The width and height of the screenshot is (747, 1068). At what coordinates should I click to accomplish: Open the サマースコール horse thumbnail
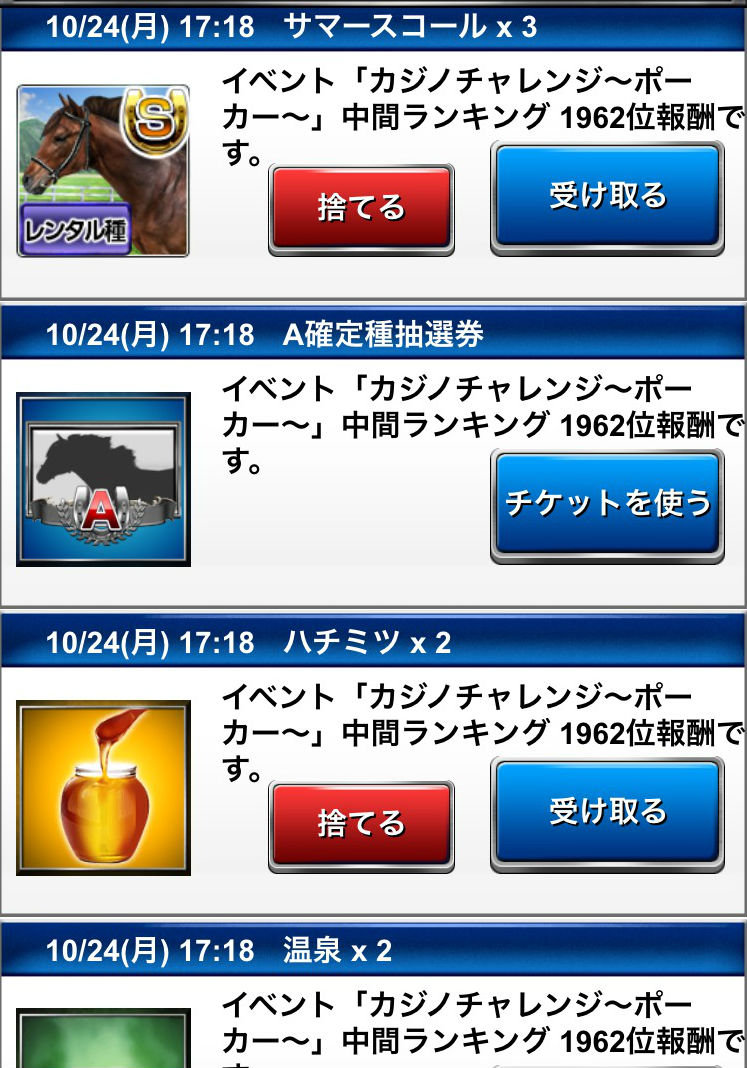coord(103,171)
